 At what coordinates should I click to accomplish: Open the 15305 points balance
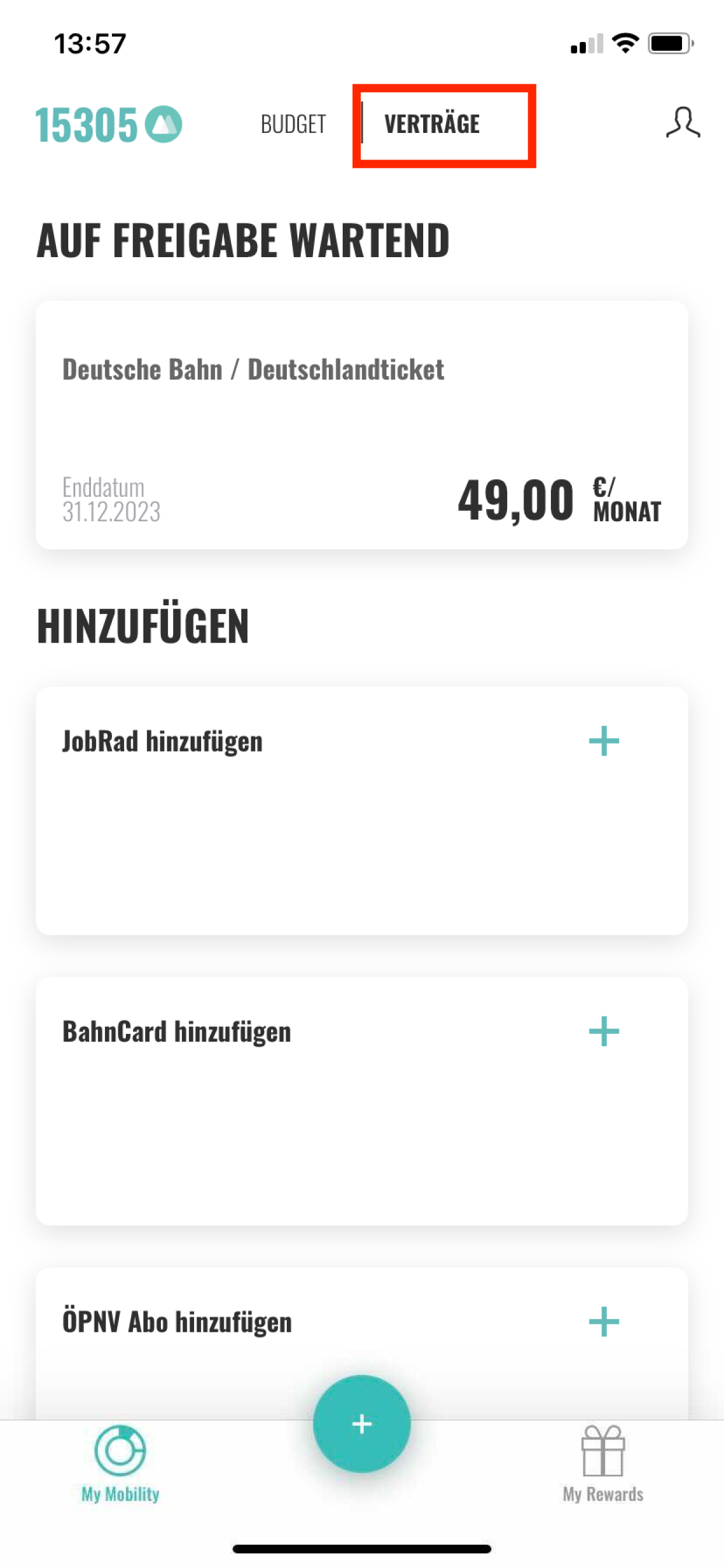pyautogui.click(x=108, y=125)
